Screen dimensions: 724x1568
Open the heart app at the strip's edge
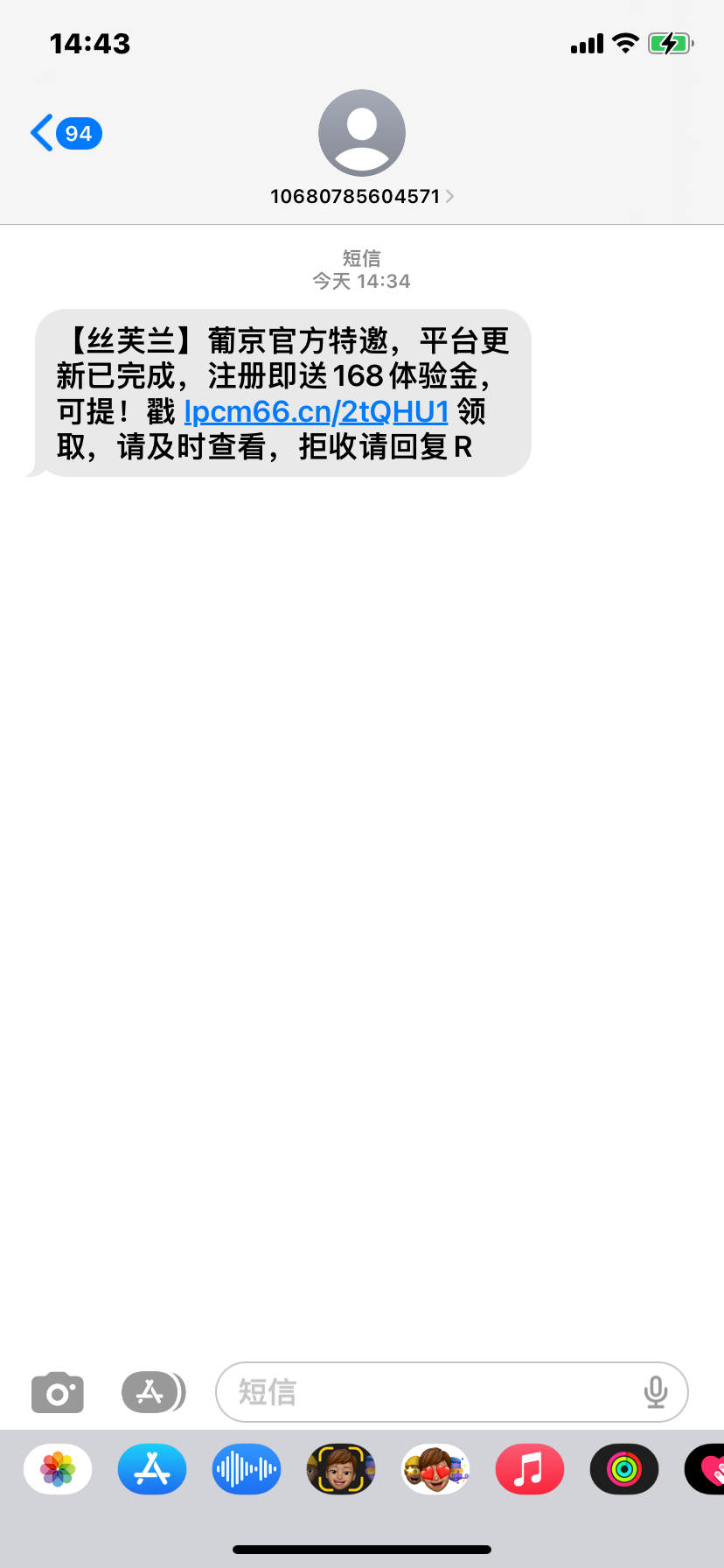[x=707, y=1469]
